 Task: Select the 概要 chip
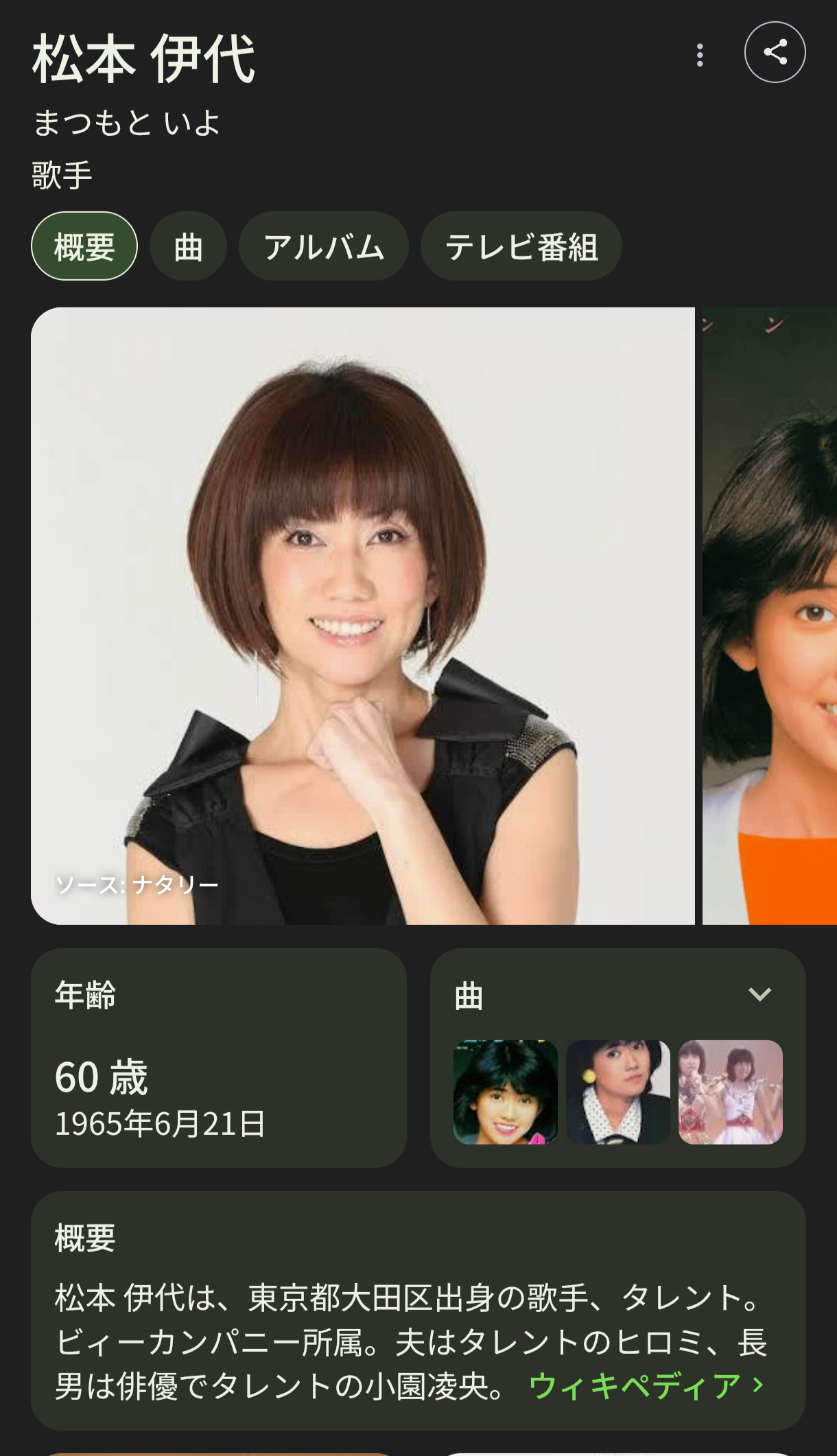coord(84,246)
